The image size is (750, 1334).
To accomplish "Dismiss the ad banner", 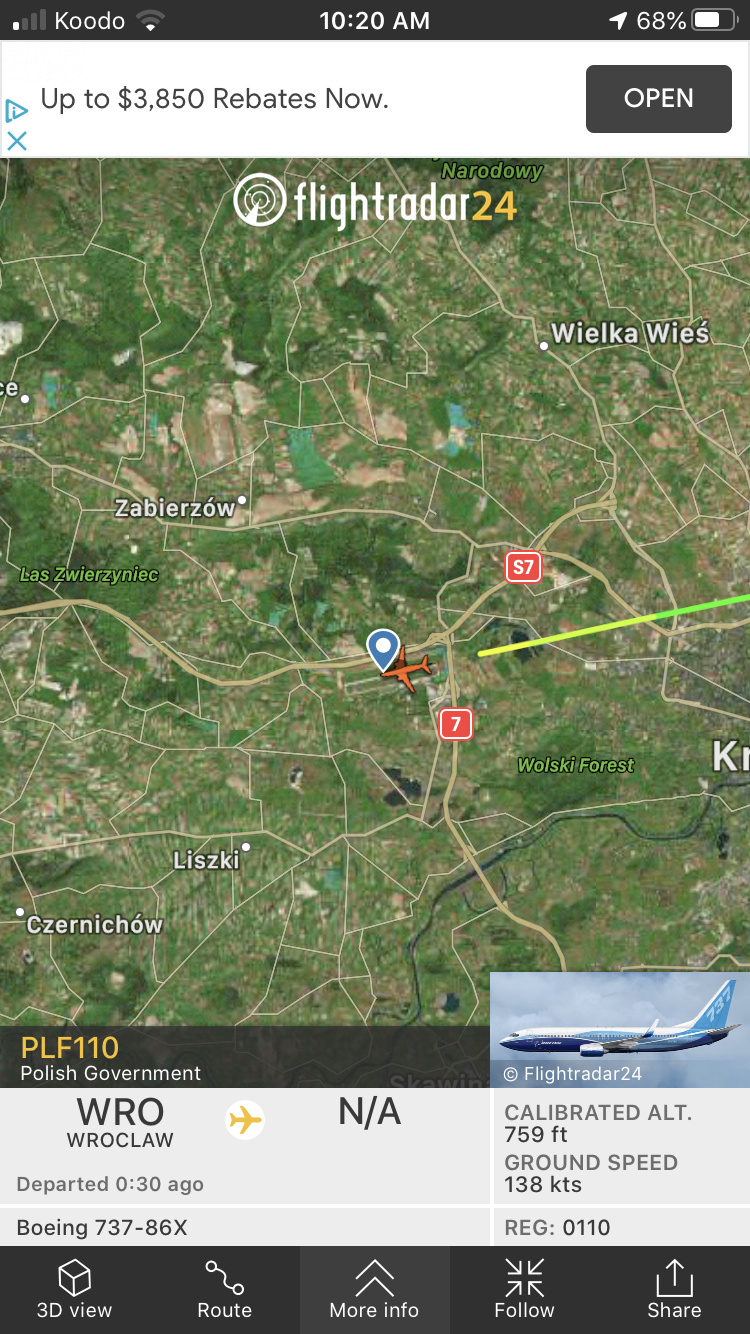I will pos(16,141).
